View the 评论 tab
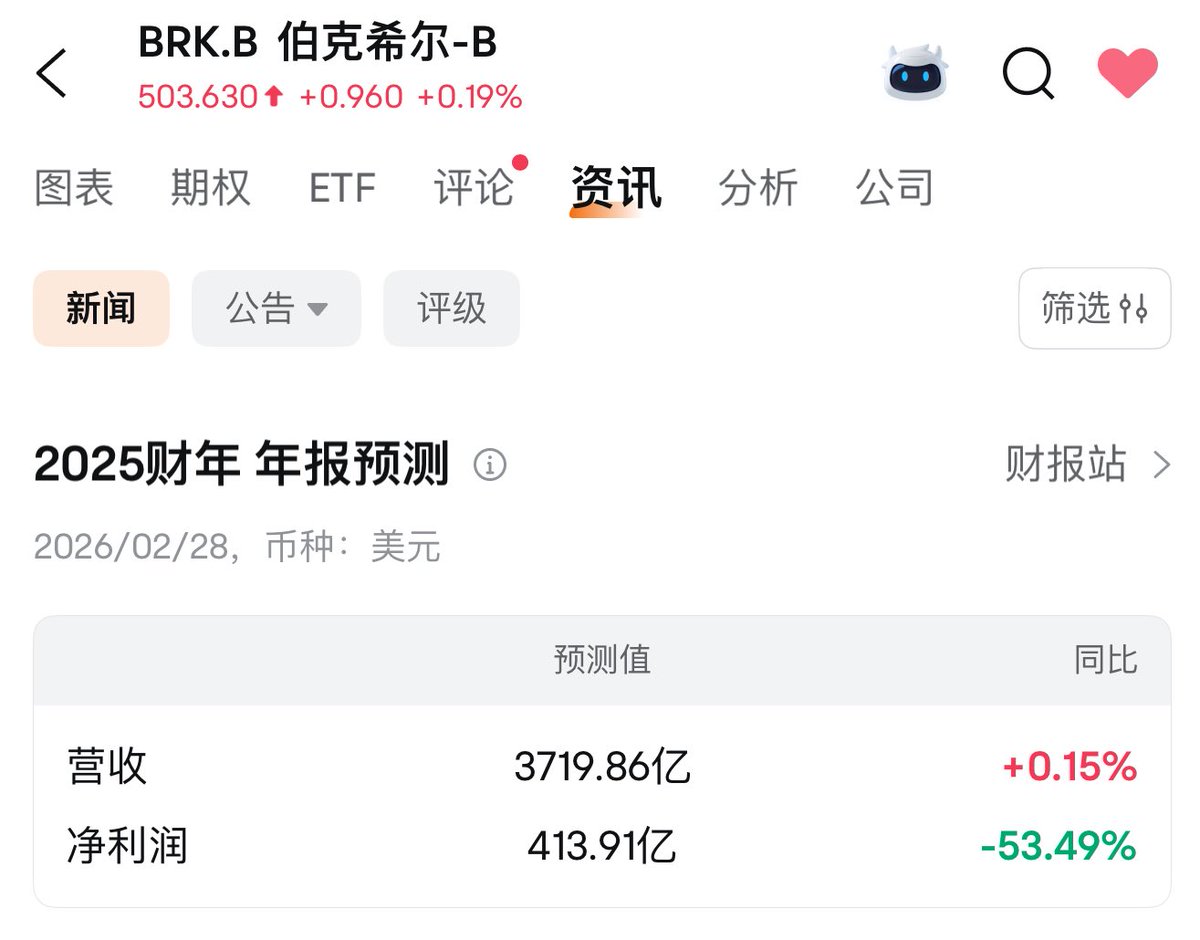Screen dimensions: 1200x940 point(474,188)
